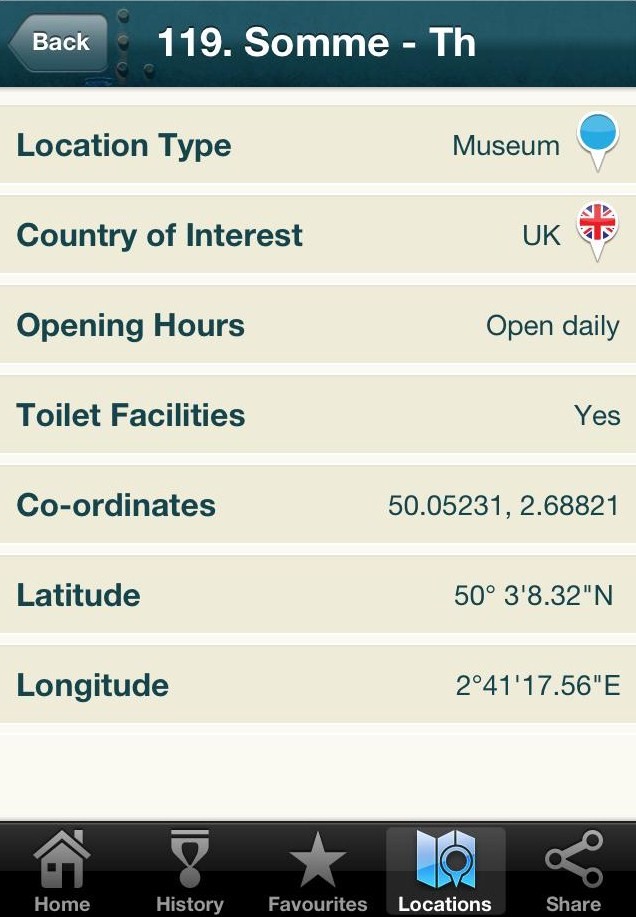This screenshot has height=917, width=636.
Task: Select the Locations tab
Action: tap(445, 870)
